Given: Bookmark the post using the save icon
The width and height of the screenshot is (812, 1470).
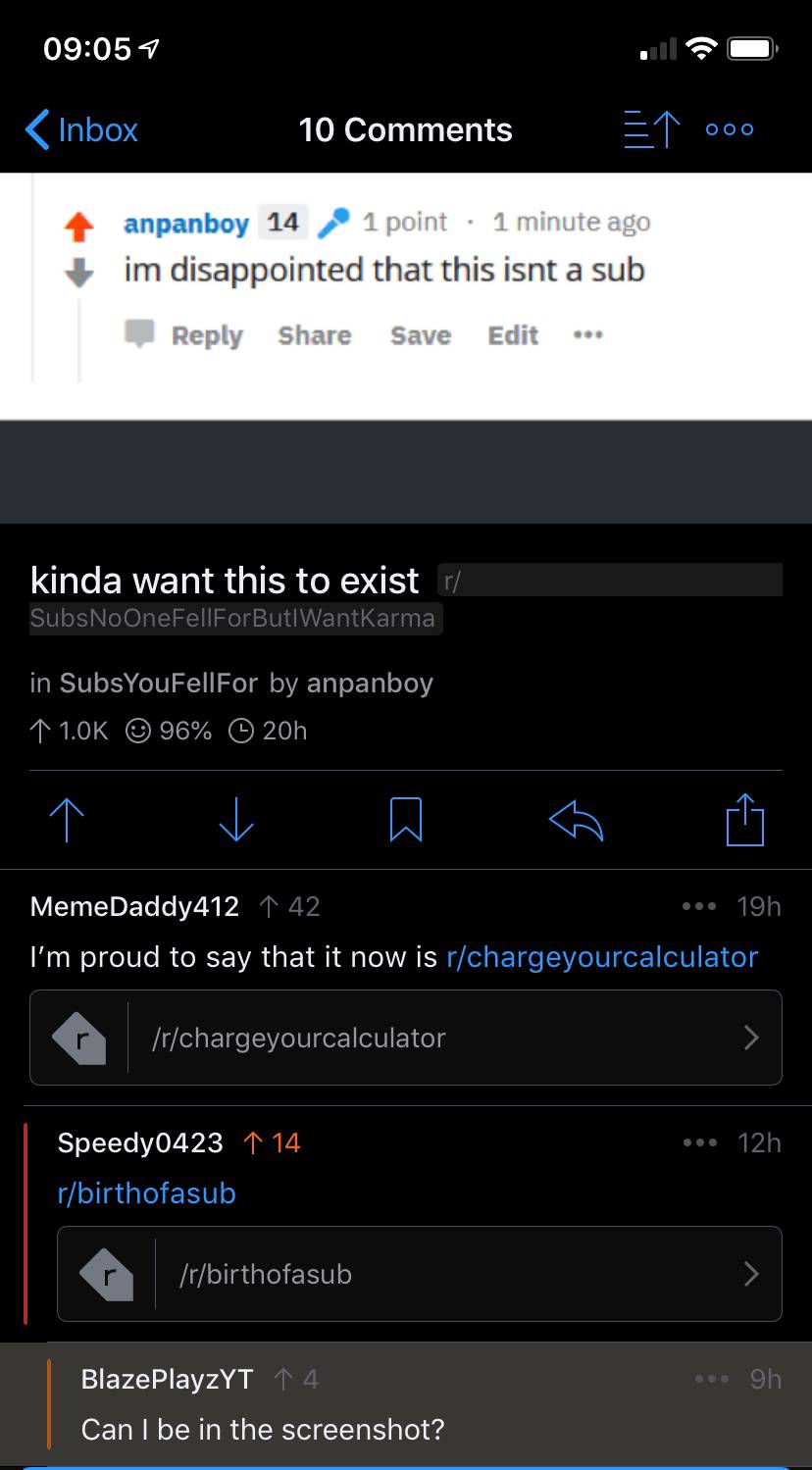Looking at the screenshot, I should pos(406,820).
